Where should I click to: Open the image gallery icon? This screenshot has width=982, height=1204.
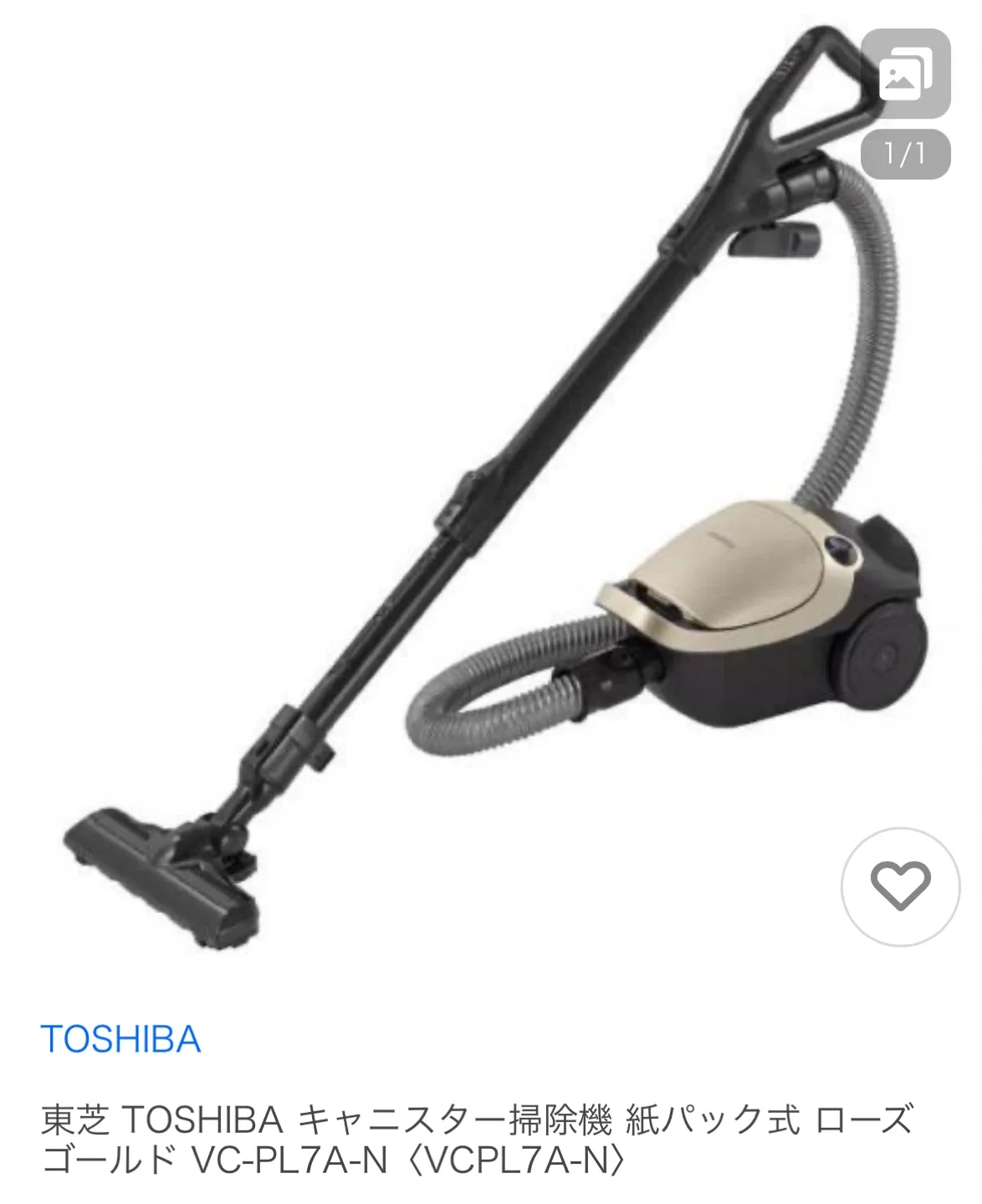[906, 73]
